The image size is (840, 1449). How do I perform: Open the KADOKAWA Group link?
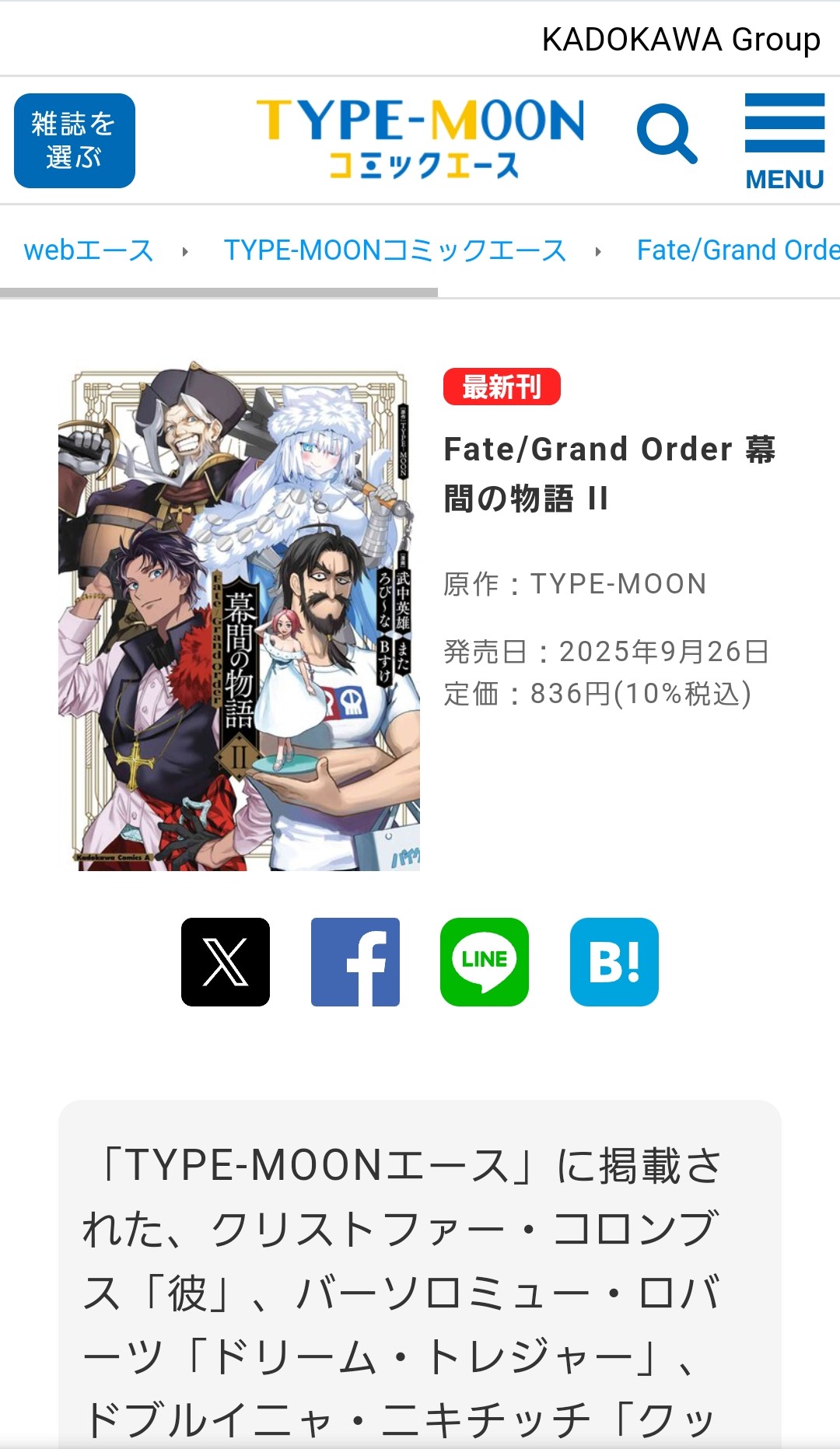[681, 40]
